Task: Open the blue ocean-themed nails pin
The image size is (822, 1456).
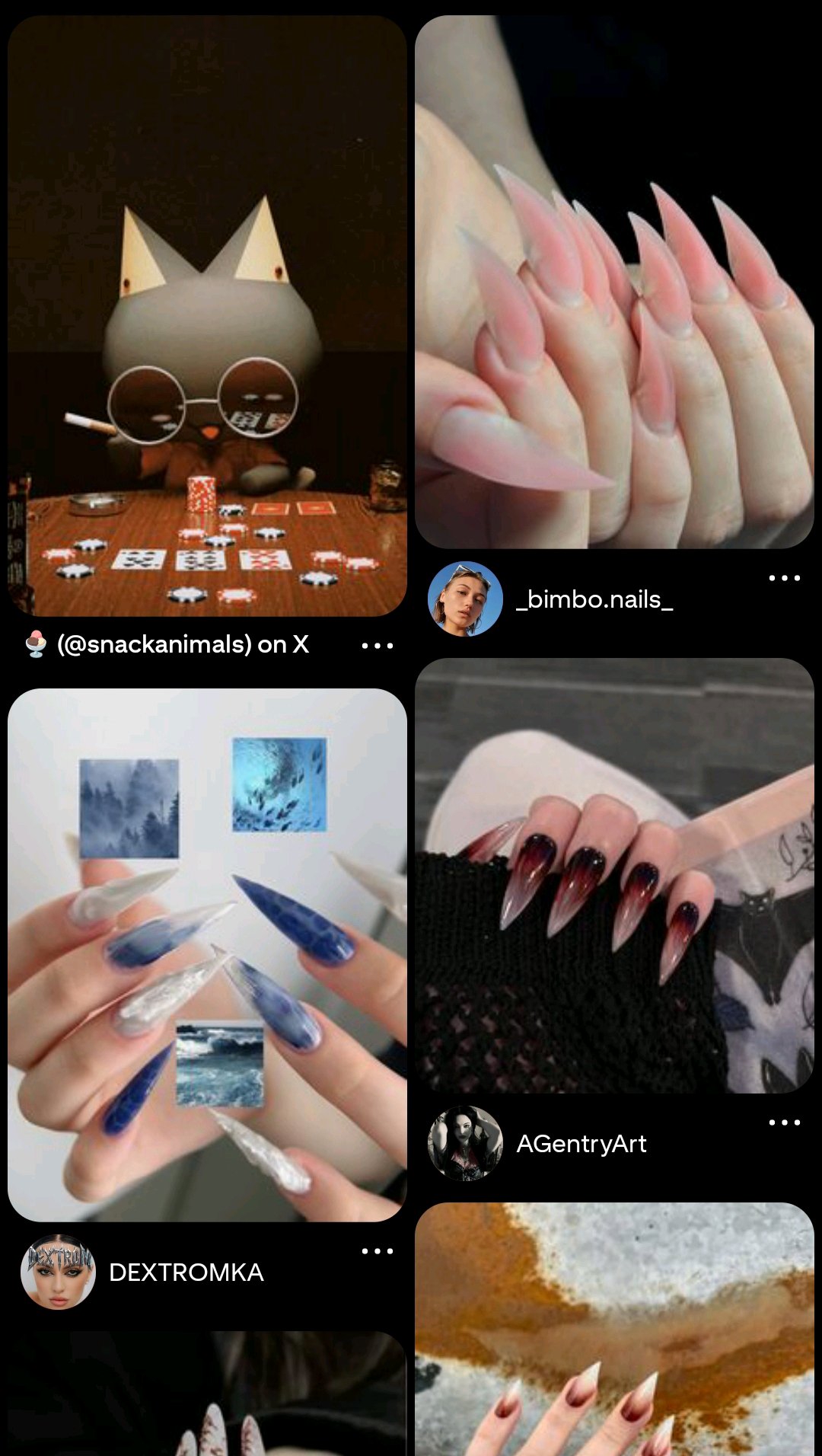Action: click(x=207, y=955)
